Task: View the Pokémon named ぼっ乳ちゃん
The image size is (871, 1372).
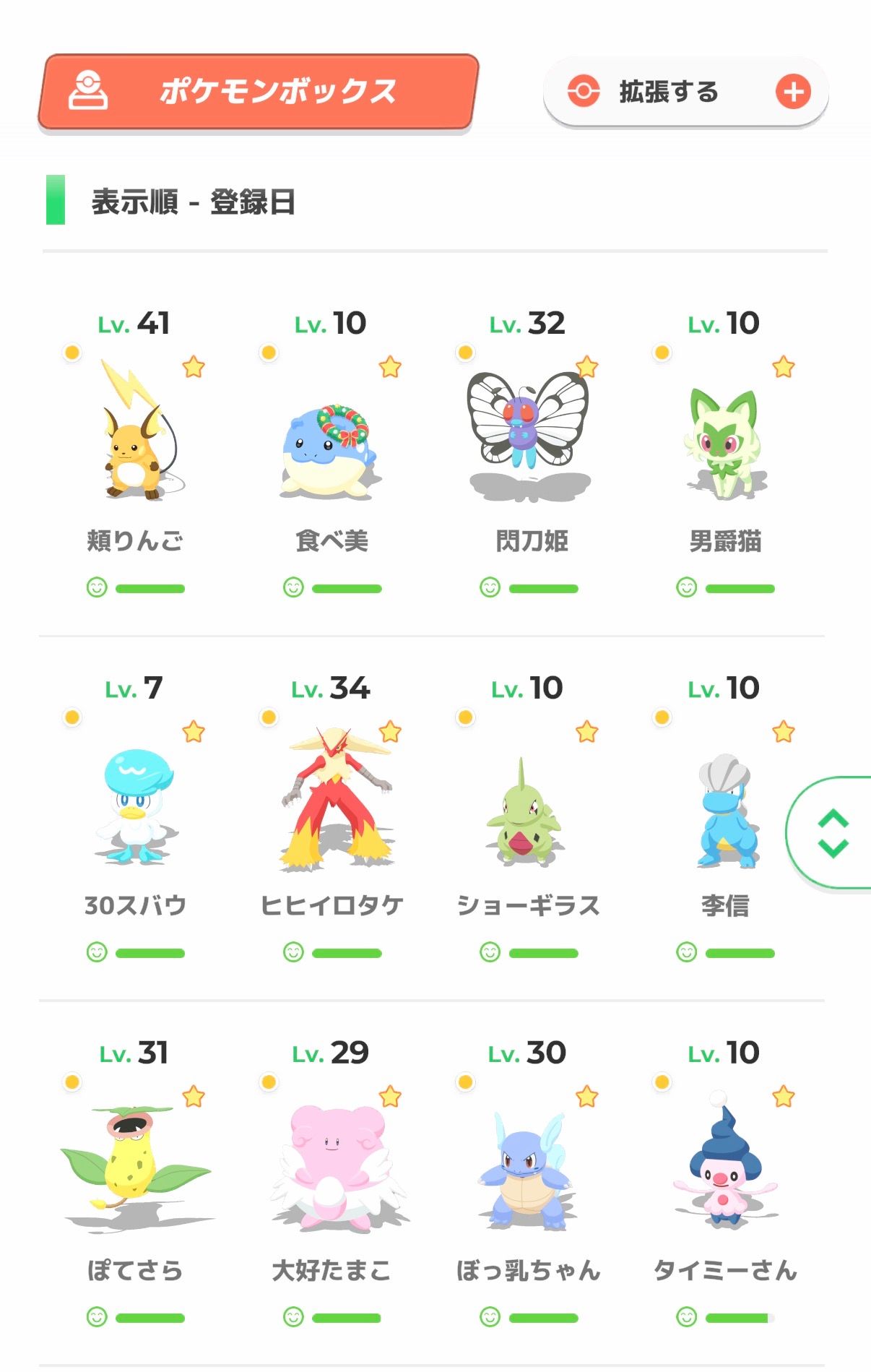Action: [528, 1178]
